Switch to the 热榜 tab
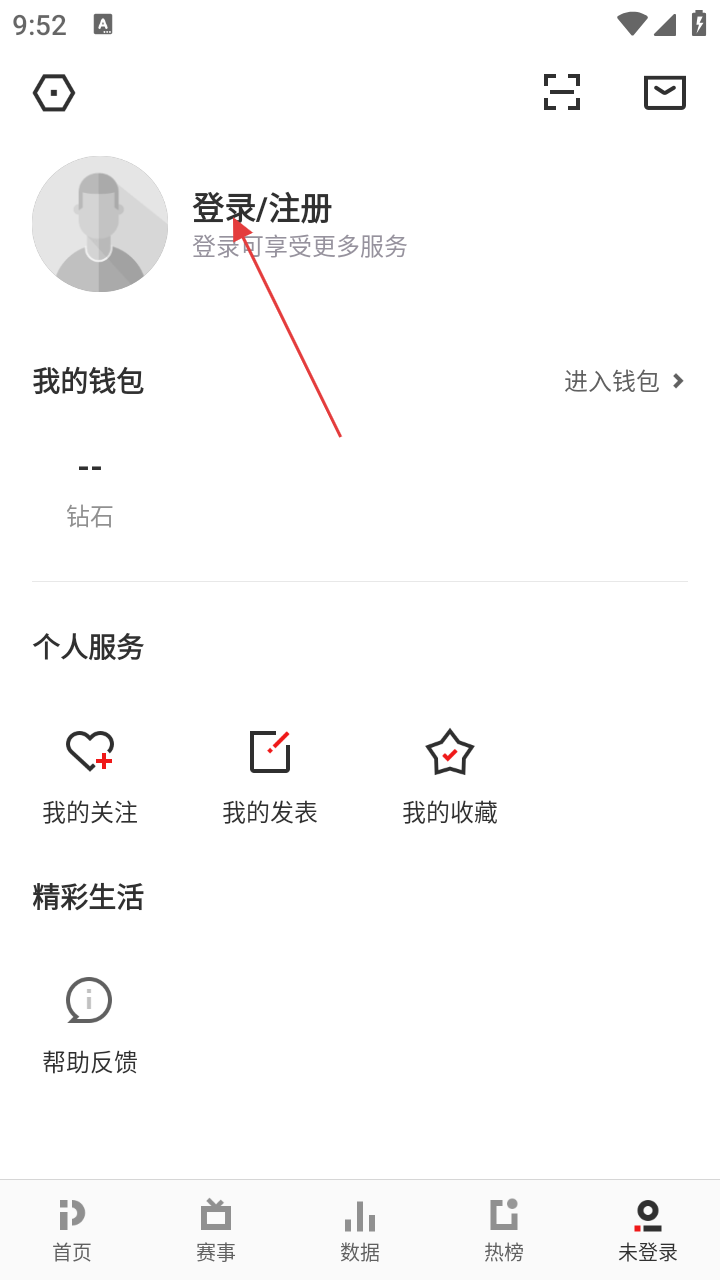The image size is (720, 1280). coord(504,1230)
